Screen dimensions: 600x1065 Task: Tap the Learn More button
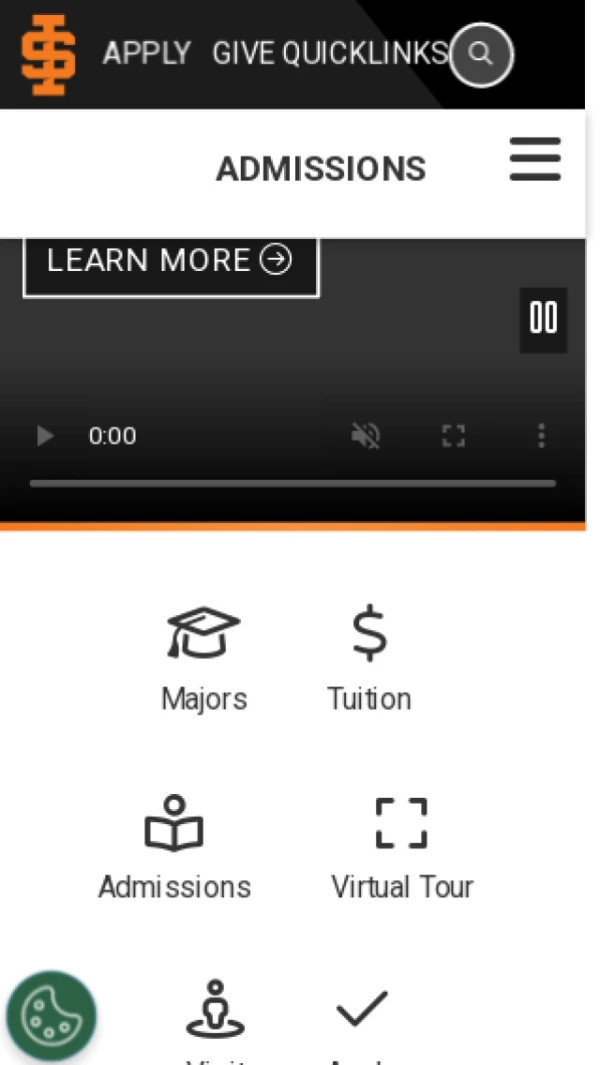click(170, 261)
